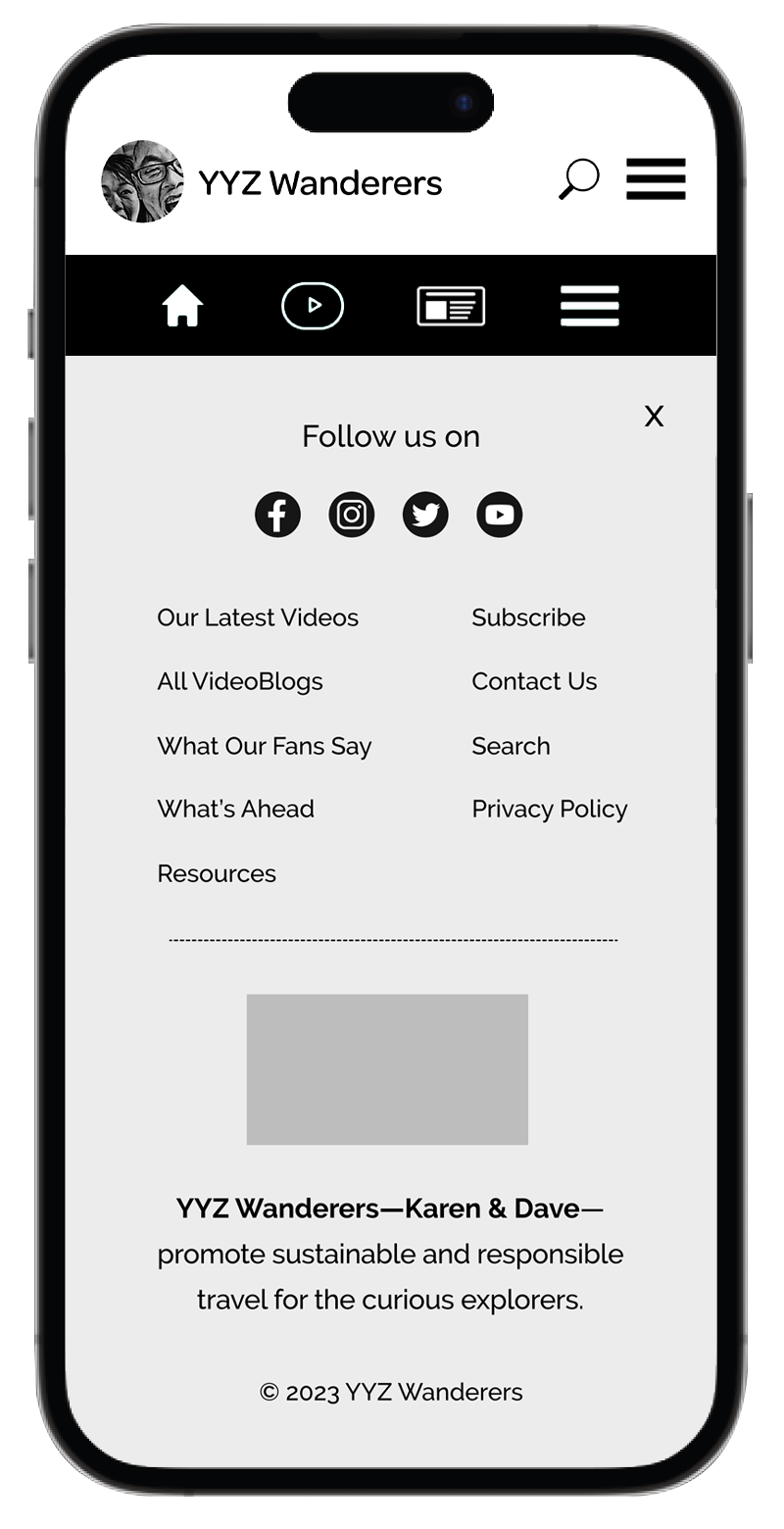Open the YouTube channel

pyautogui.click(x=500, y=515)
